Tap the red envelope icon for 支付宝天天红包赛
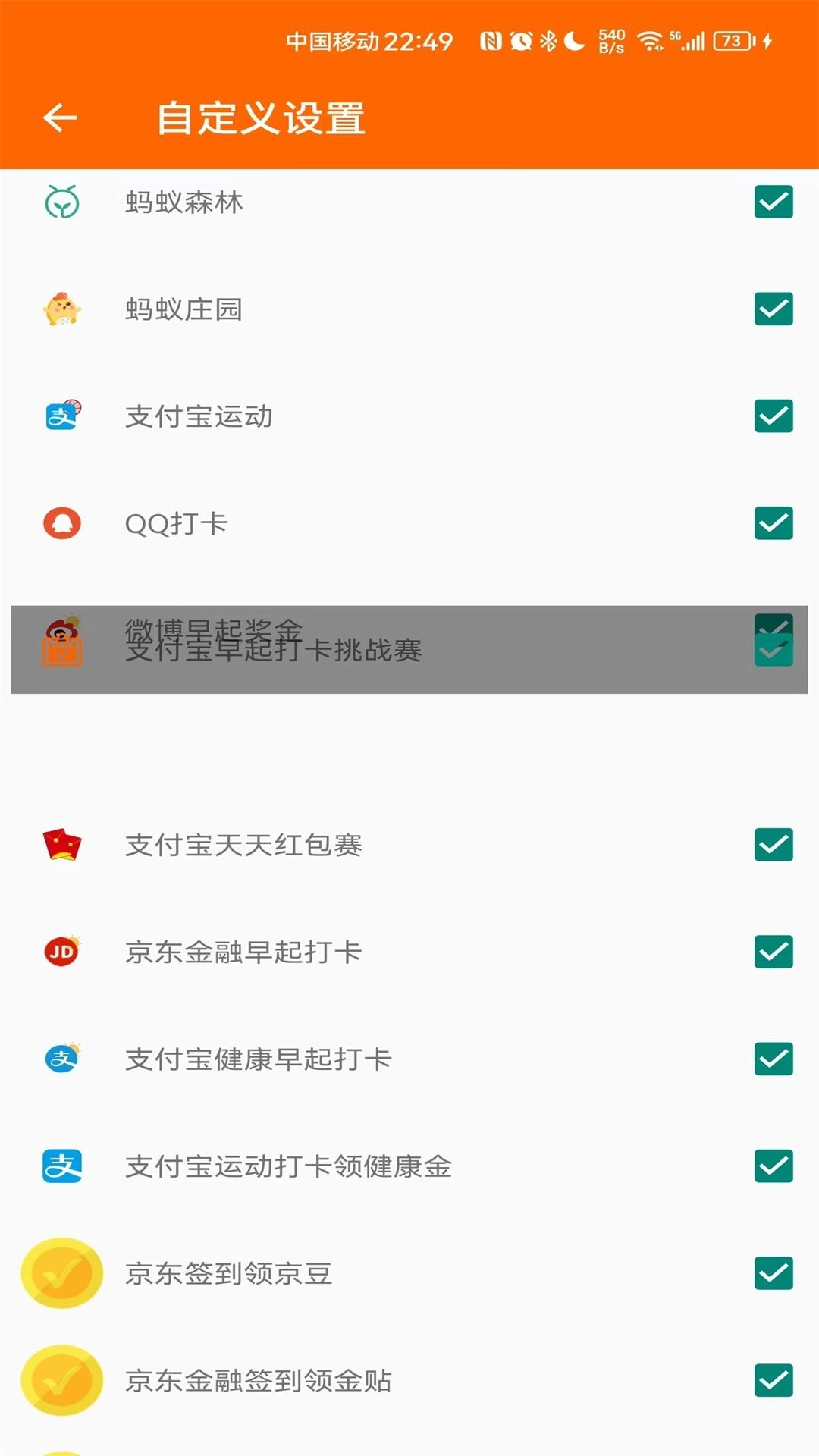The image size is (819, 1456). pos(62,846)
